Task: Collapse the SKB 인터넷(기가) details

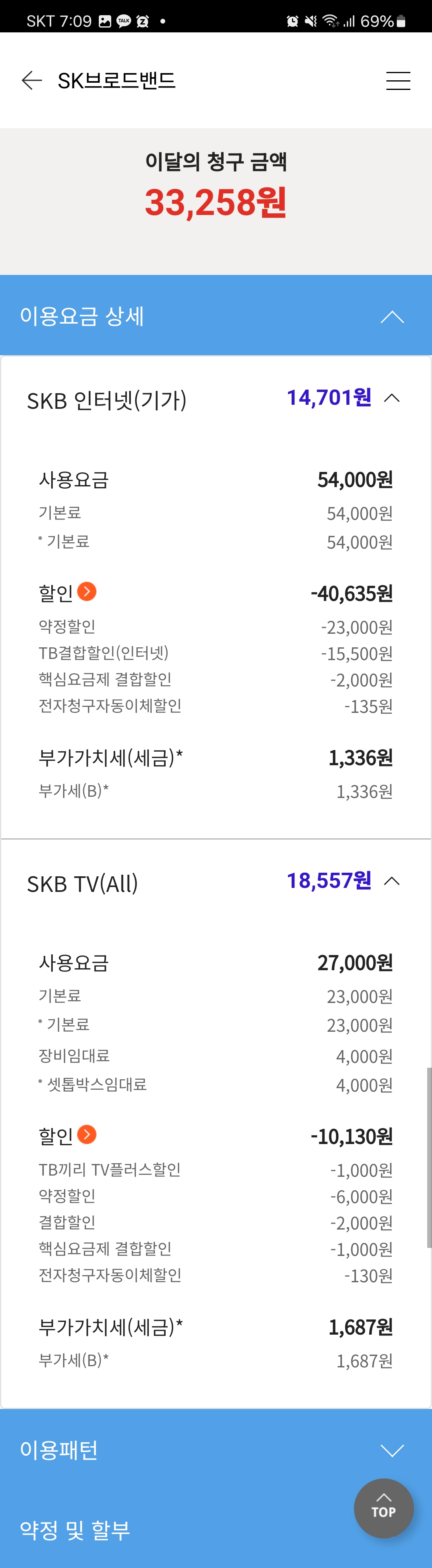Action: (392, 398)
